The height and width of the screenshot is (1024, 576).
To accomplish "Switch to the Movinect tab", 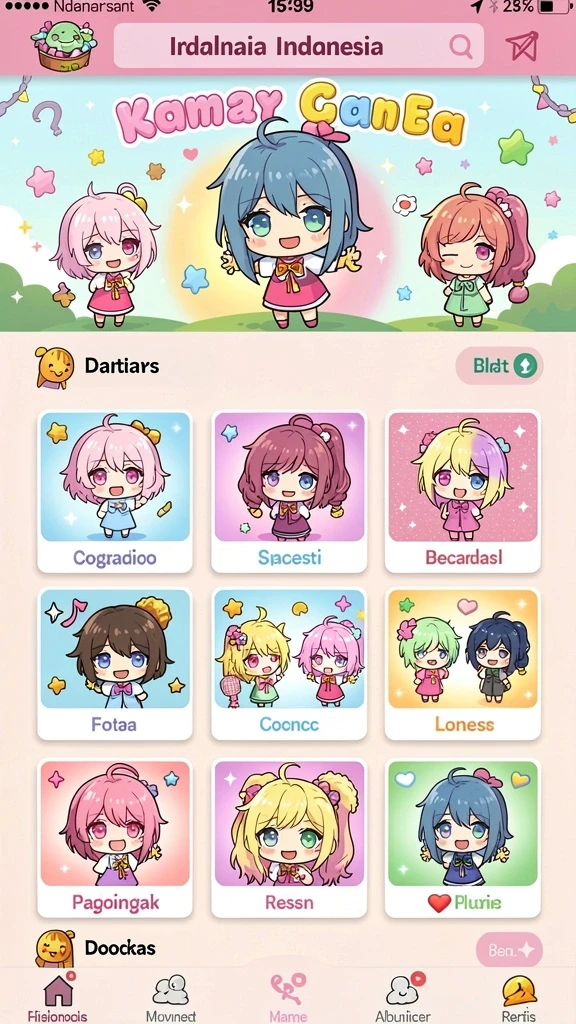I will click(171, 997).
